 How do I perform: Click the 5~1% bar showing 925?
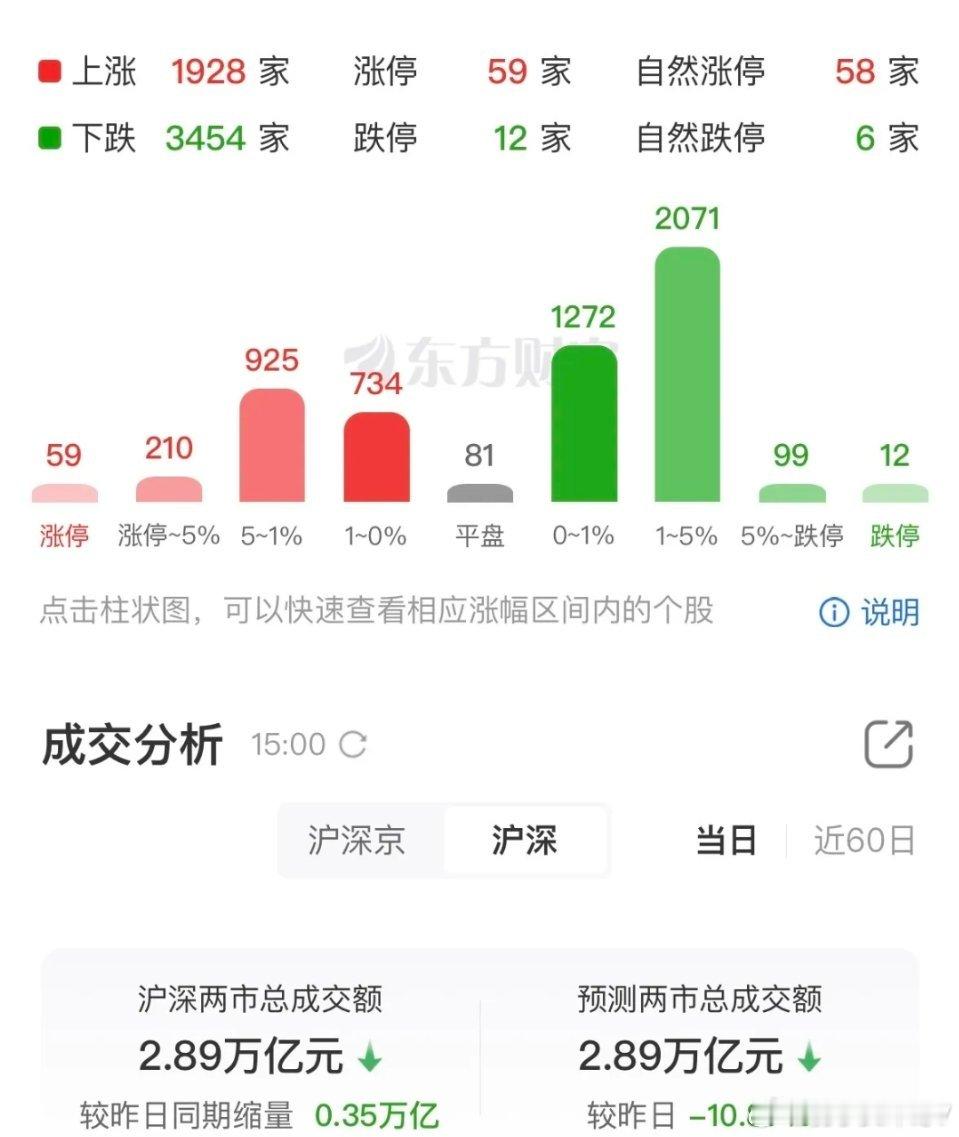pos(271,445)
